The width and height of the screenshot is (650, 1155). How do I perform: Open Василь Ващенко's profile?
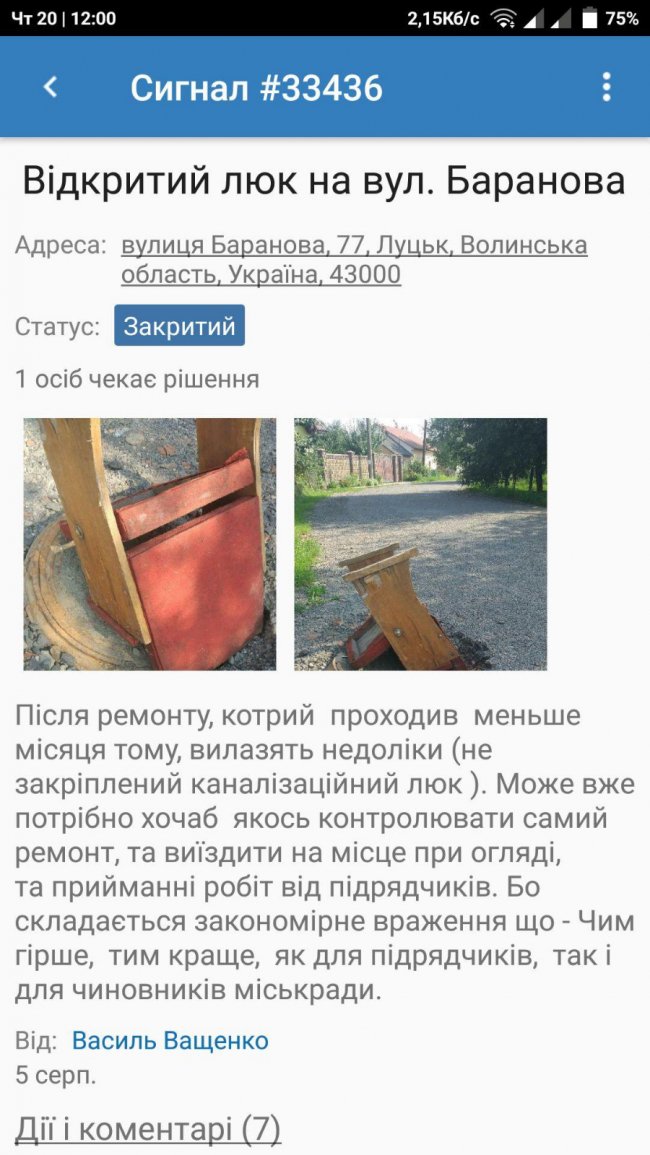click(x=170, y=1040)
